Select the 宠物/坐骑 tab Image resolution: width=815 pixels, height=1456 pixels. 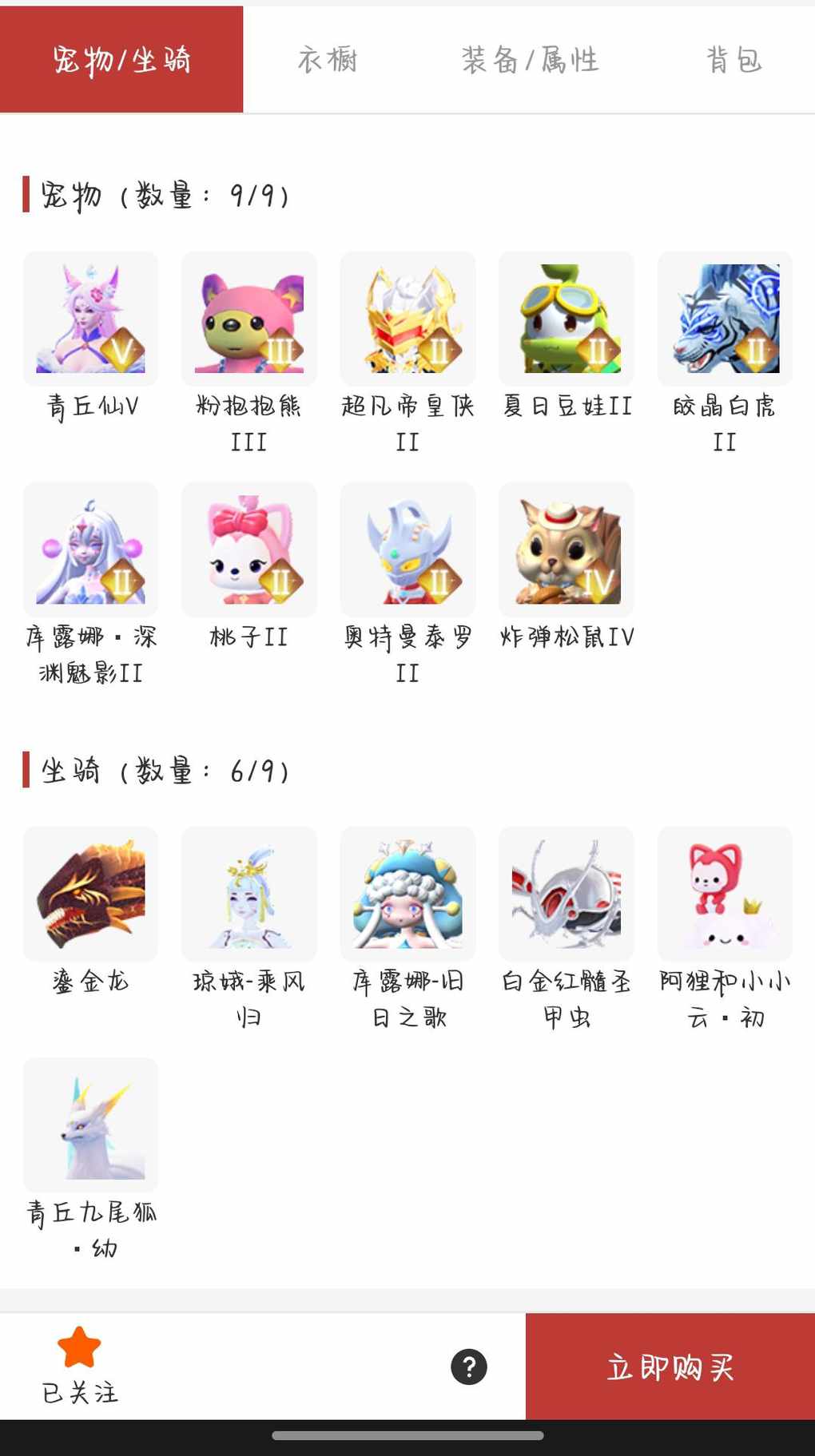(121, 60)
